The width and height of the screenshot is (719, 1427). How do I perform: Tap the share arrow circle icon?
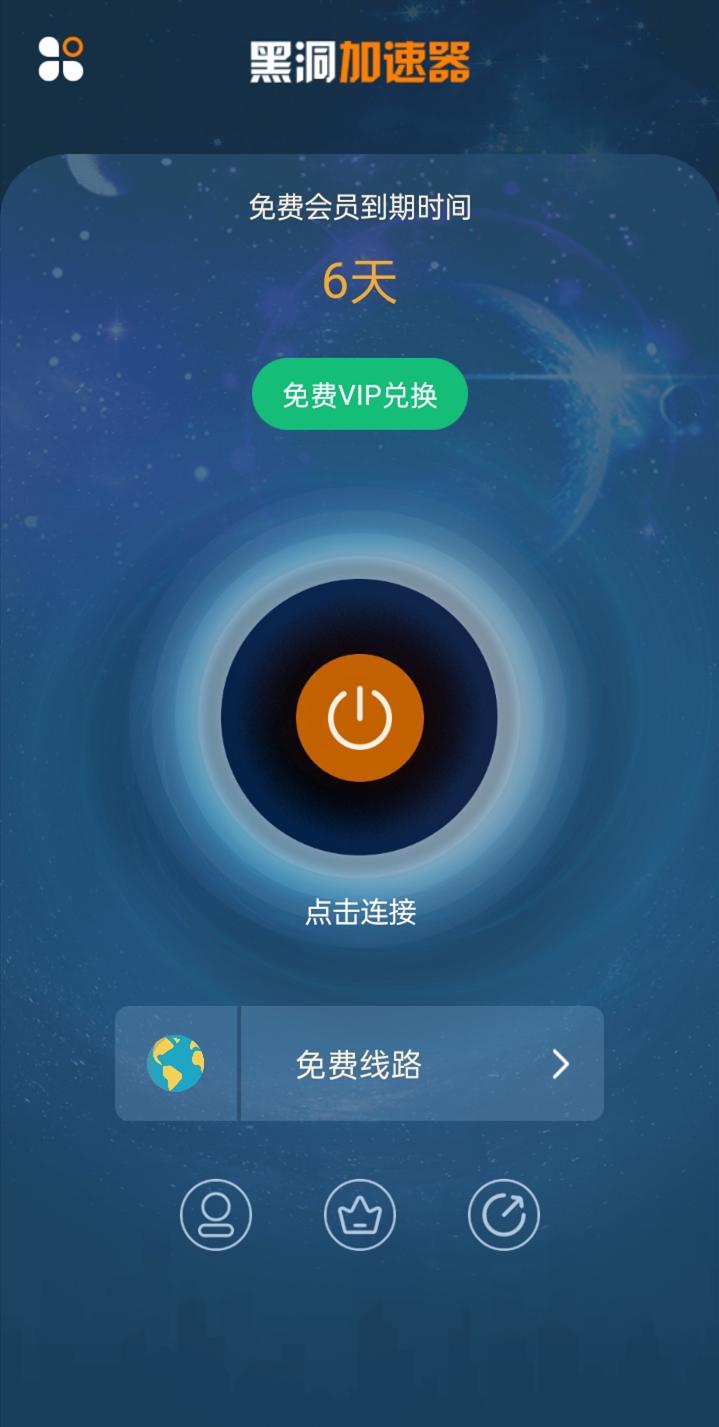[503, 1216]
